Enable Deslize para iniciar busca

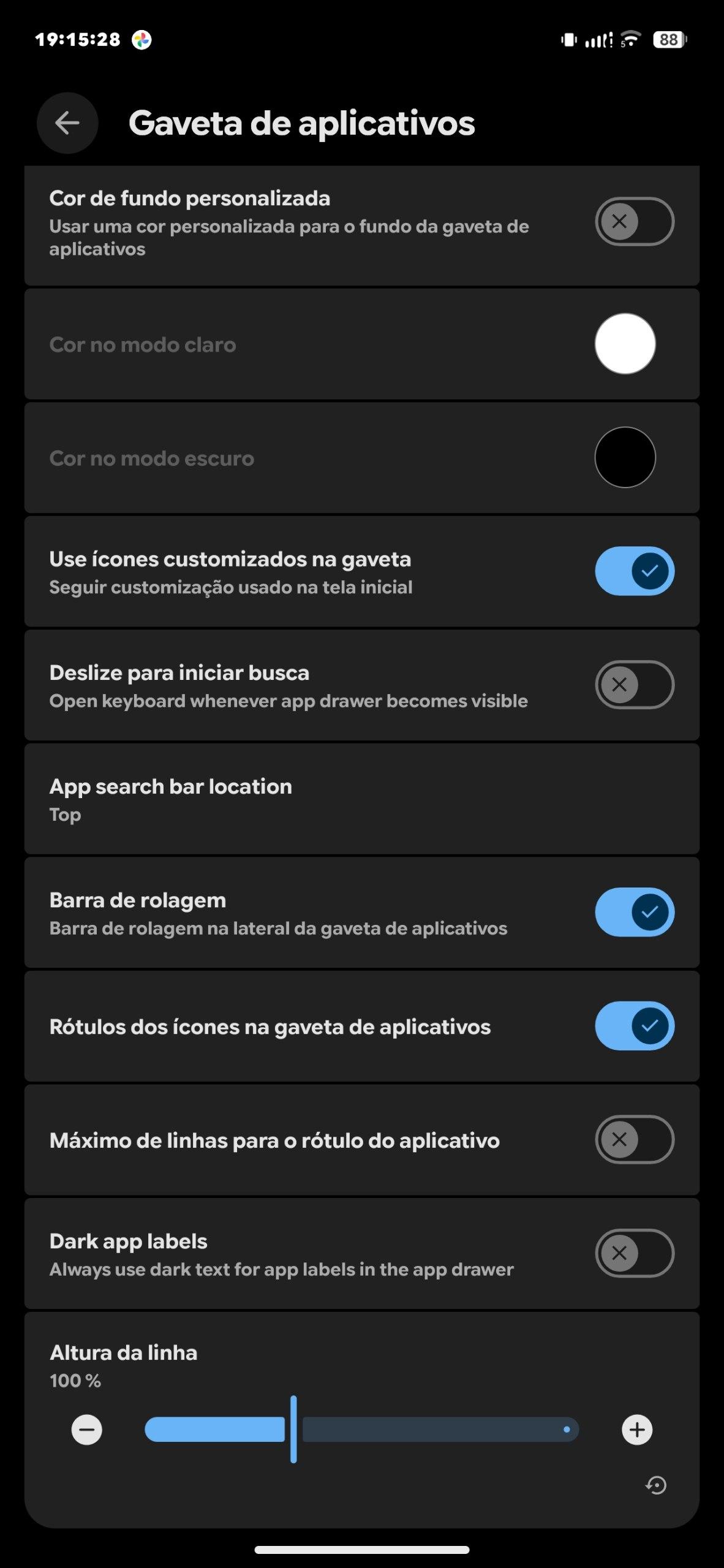tap(634, 684)
